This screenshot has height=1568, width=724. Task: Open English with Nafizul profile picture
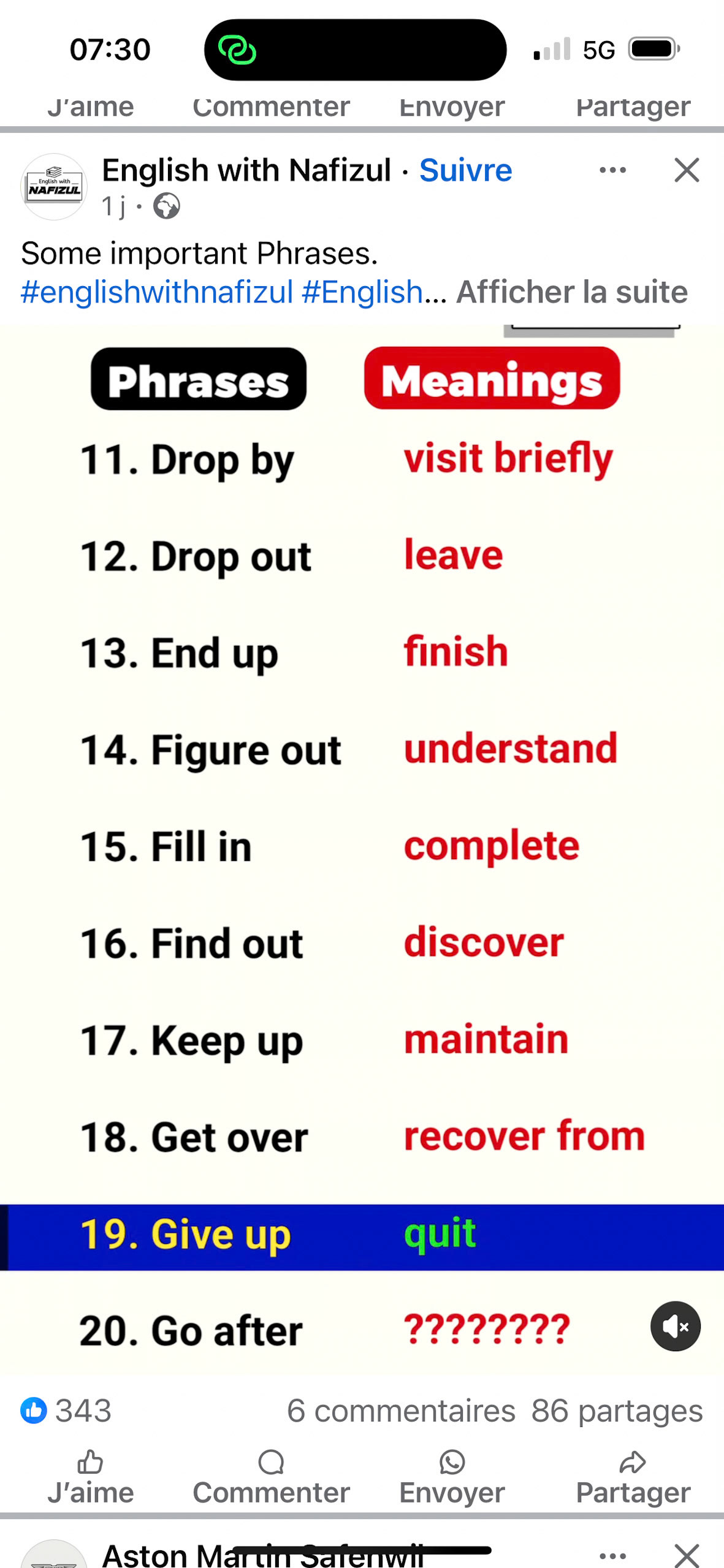(x=54, y=187)
